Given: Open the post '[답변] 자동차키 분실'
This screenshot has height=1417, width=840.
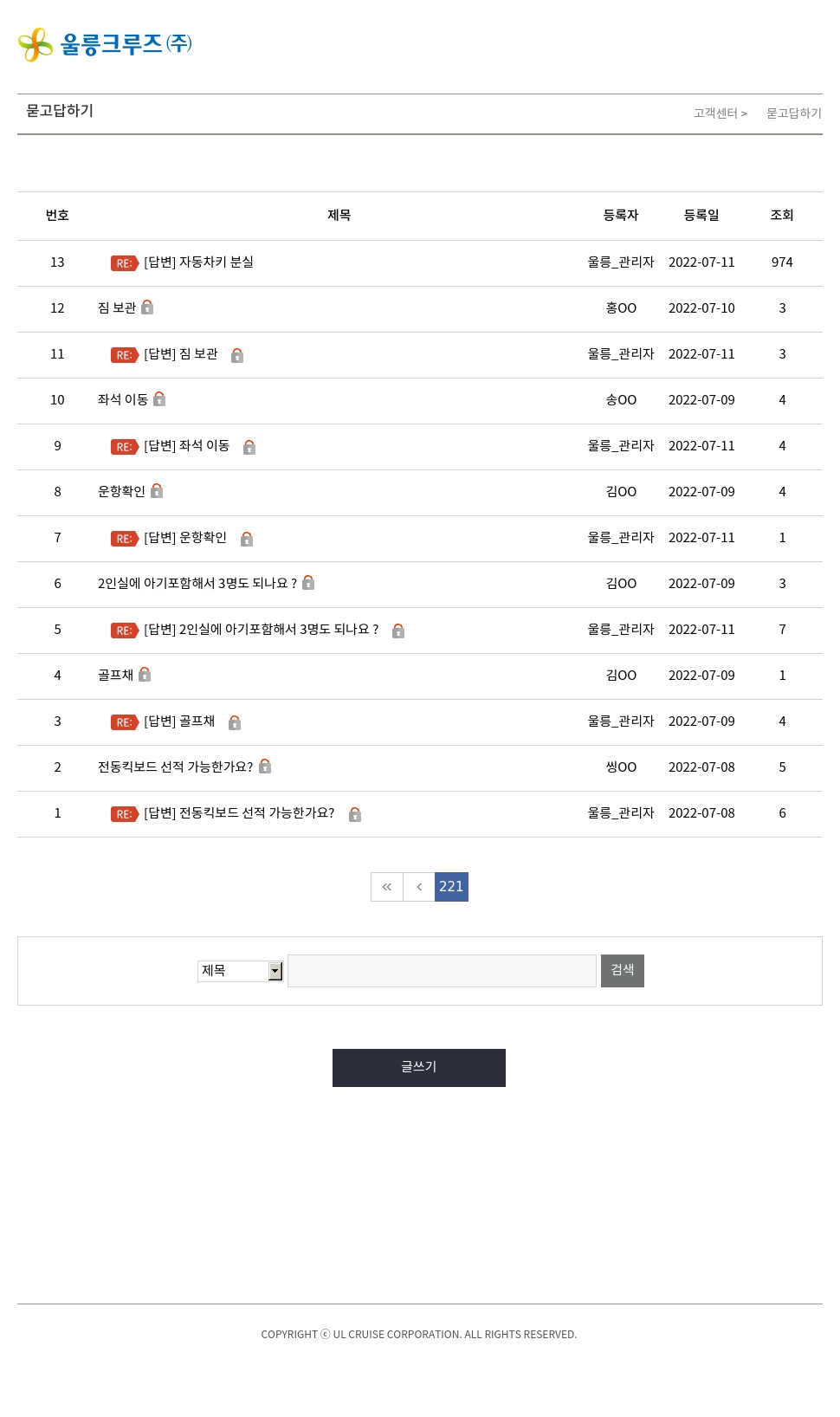Looking at the screenshot, I should (x=198, y=262).
